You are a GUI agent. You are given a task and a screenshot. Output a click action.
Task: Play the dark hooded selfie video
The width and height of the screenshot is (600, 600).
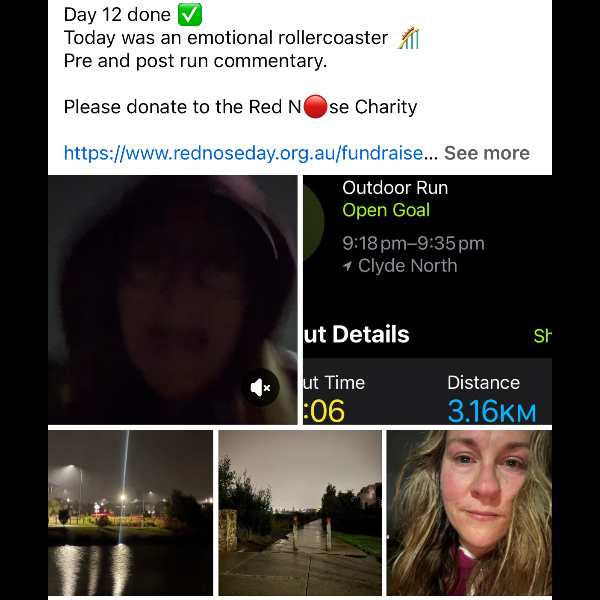tap(160, 290)
